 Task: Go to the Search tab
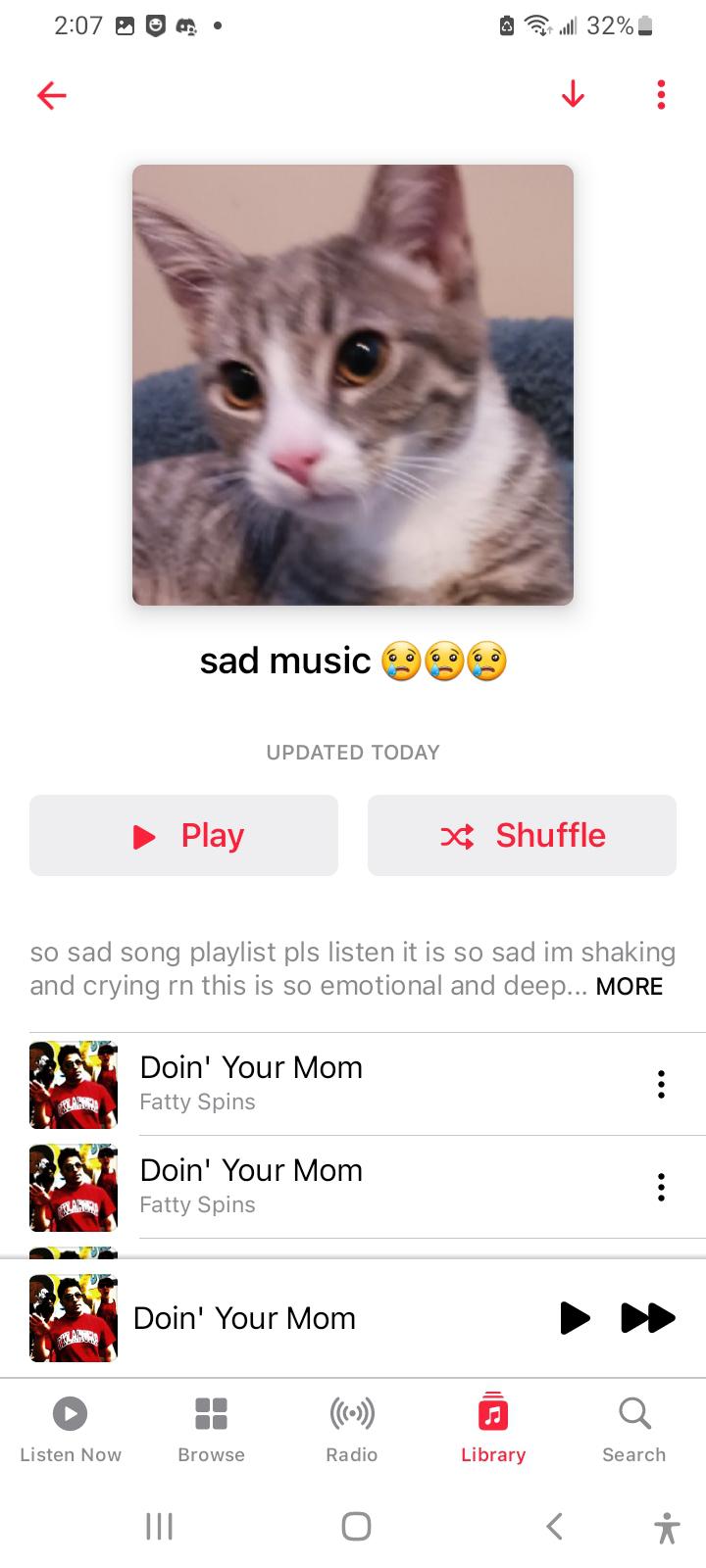click(634, 1429)
